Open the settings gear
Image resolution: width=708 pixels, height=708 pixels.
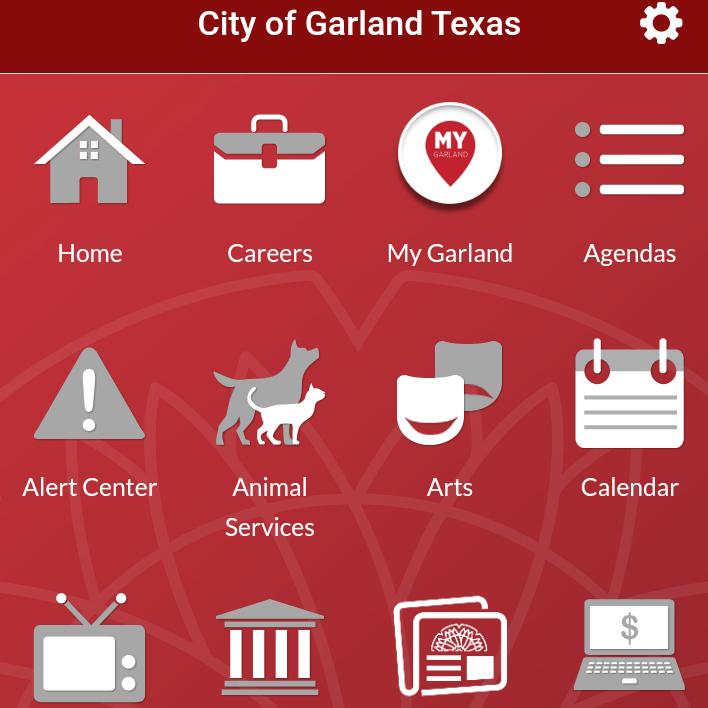[x=661, y=23]
